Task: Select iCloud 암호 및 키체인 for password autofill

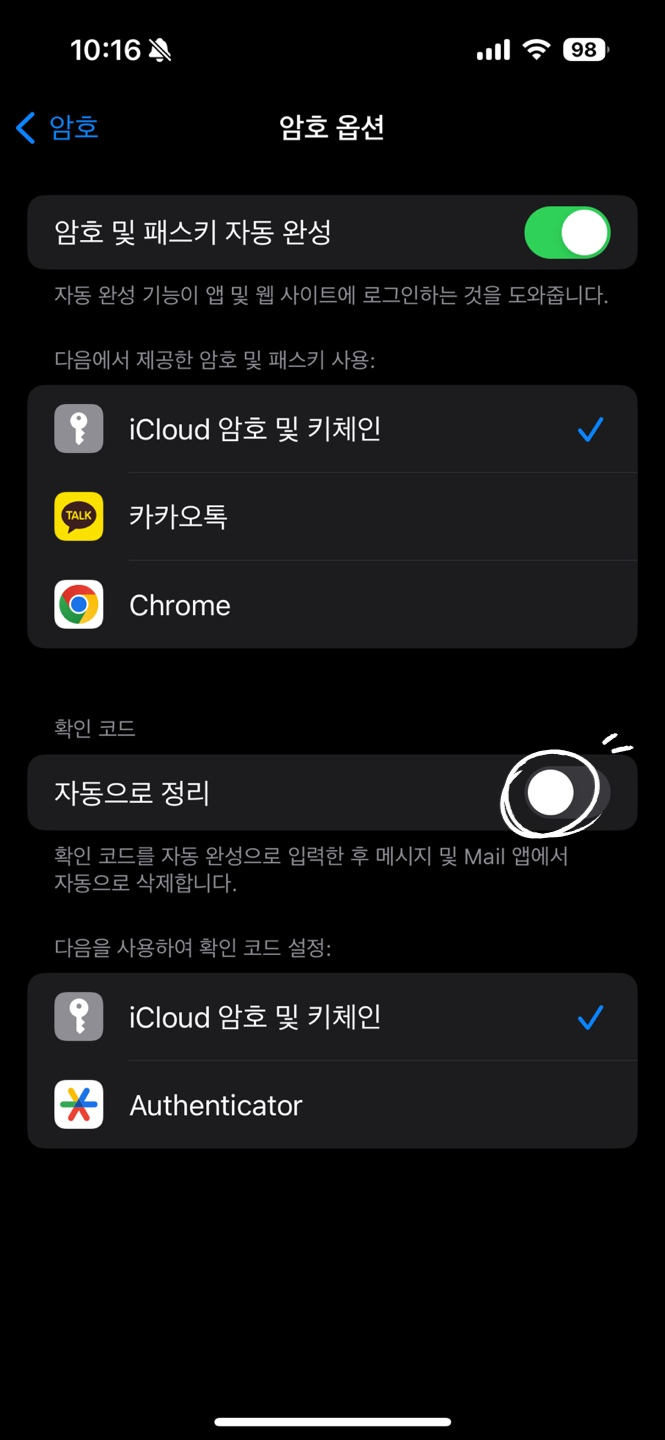Action: coord(332,430)
